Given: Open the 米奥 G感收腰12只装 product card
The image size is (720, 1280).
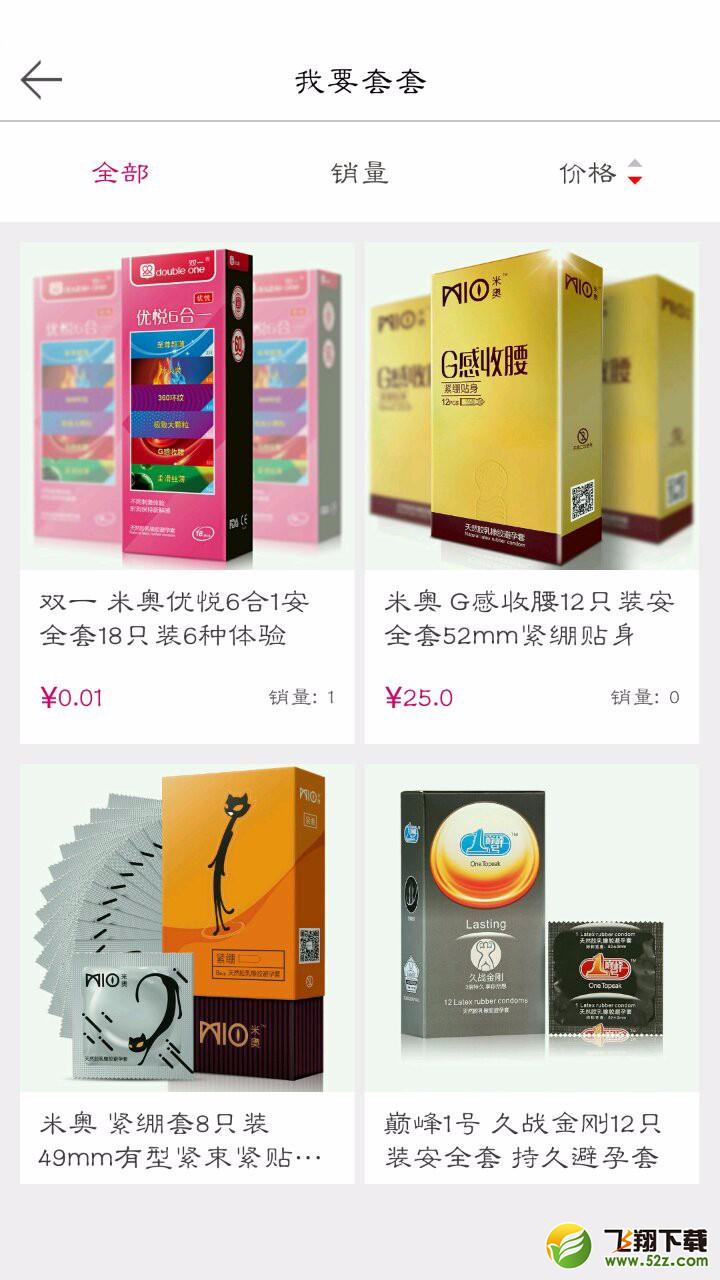Looking at the screenshot, I should pyautogui.click(x=532, y=493).
